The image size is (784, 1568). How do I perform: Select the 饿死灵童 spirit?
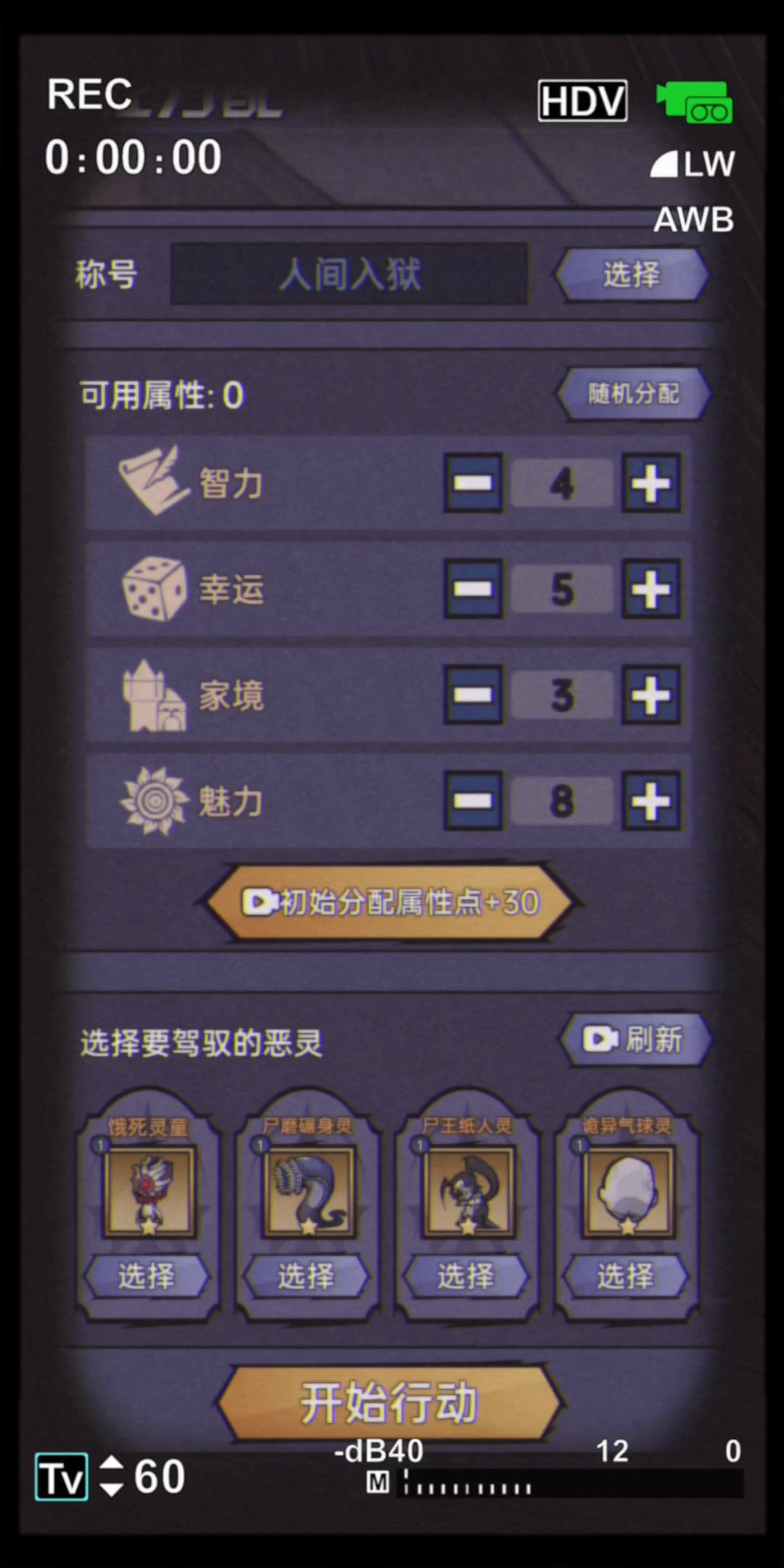pos(147,1275)
